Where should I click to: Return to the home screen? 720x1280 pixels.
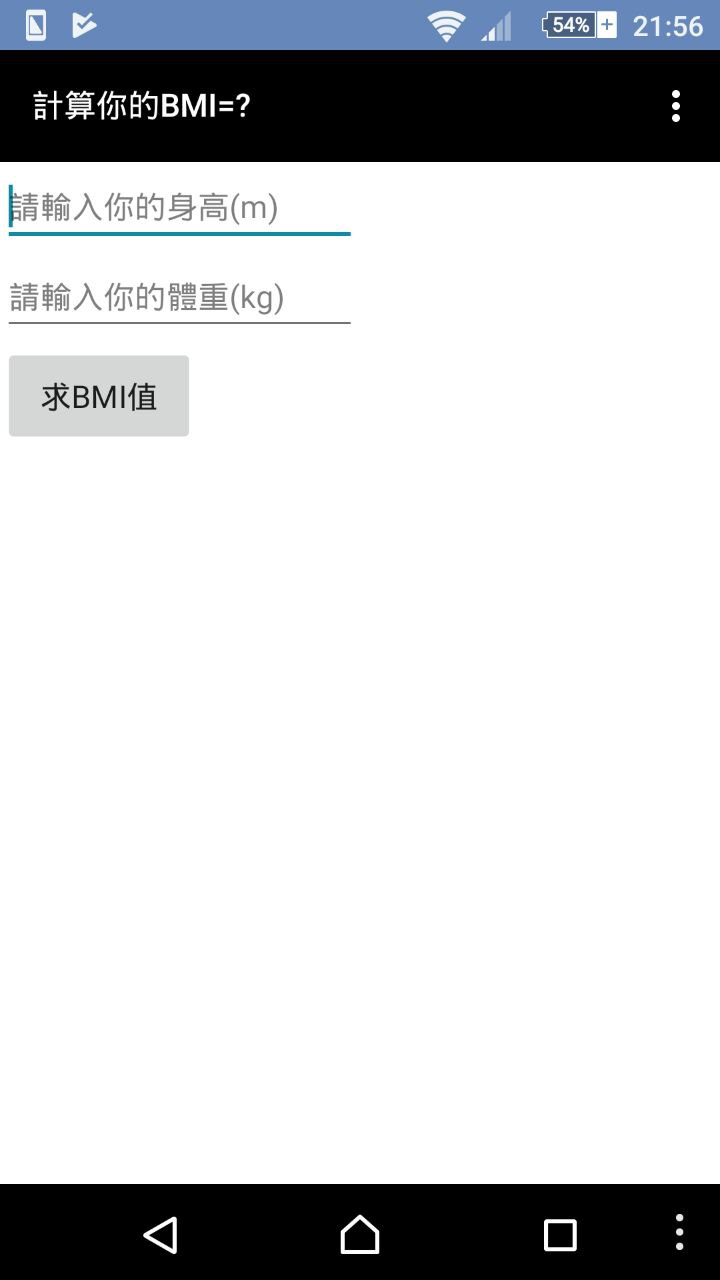pos(360,1234)
